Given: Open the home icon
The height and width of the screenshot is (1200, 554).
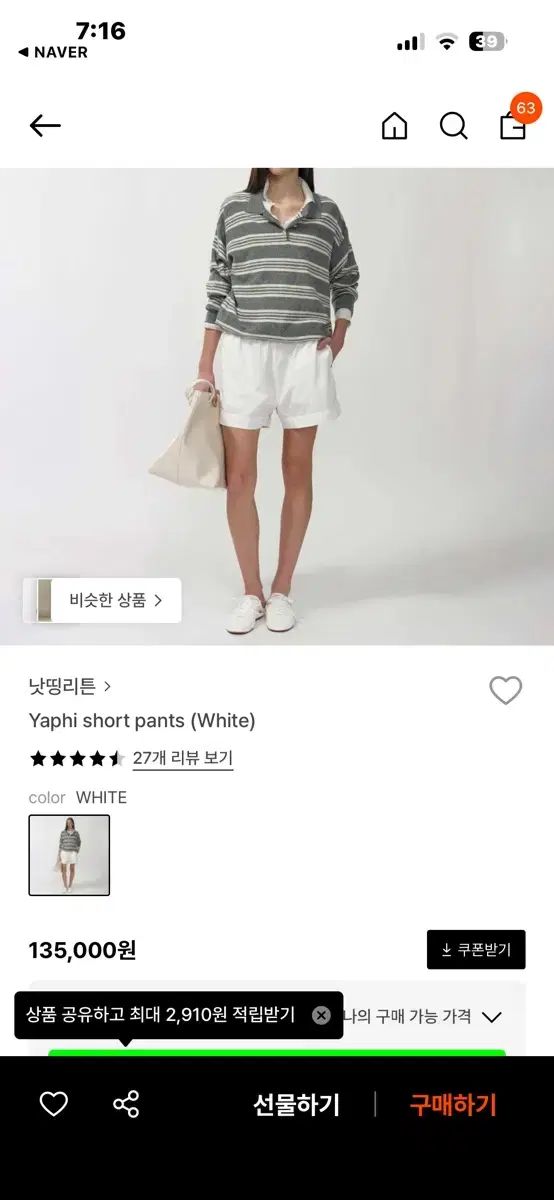Looking at the screenshot, I should 394,126.
